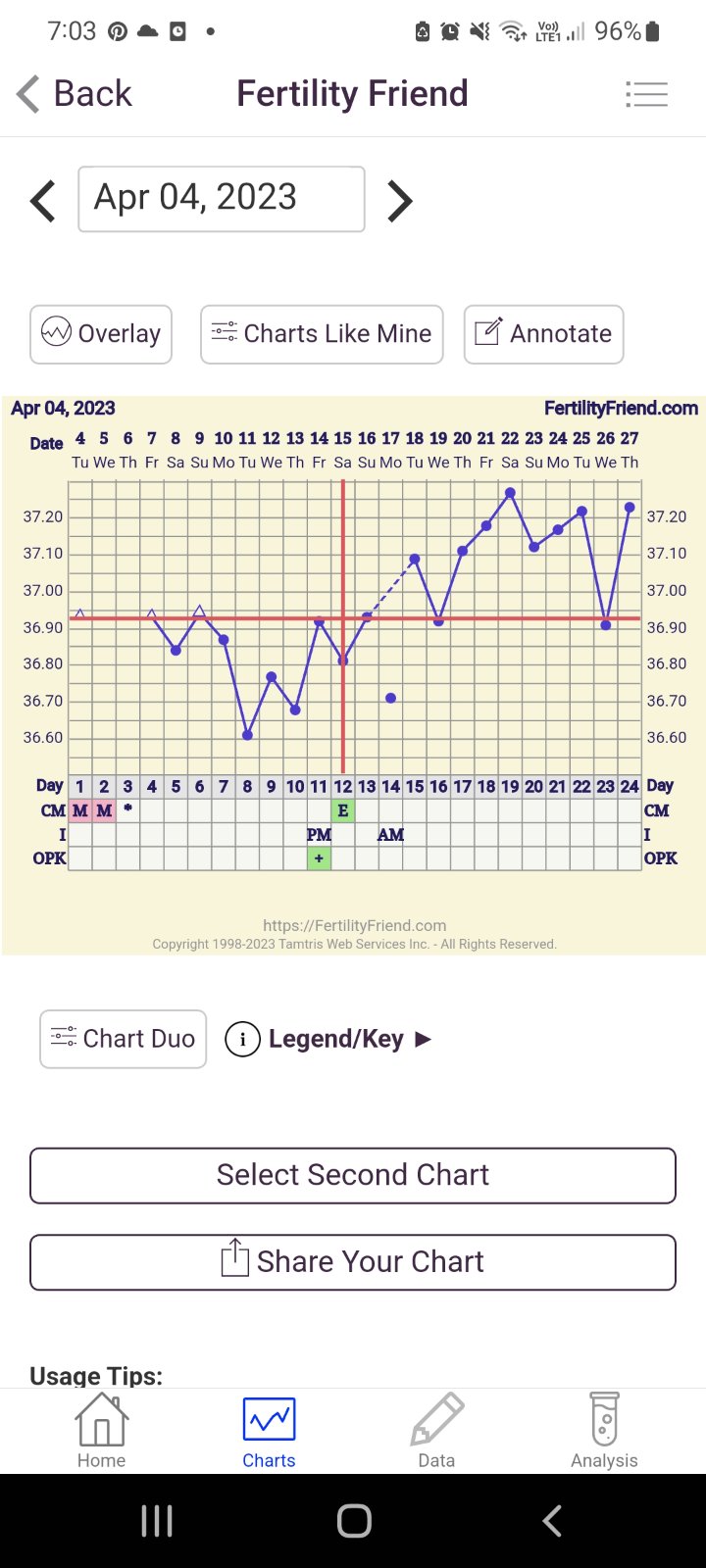Tap the Overlay button

point(101,334)
